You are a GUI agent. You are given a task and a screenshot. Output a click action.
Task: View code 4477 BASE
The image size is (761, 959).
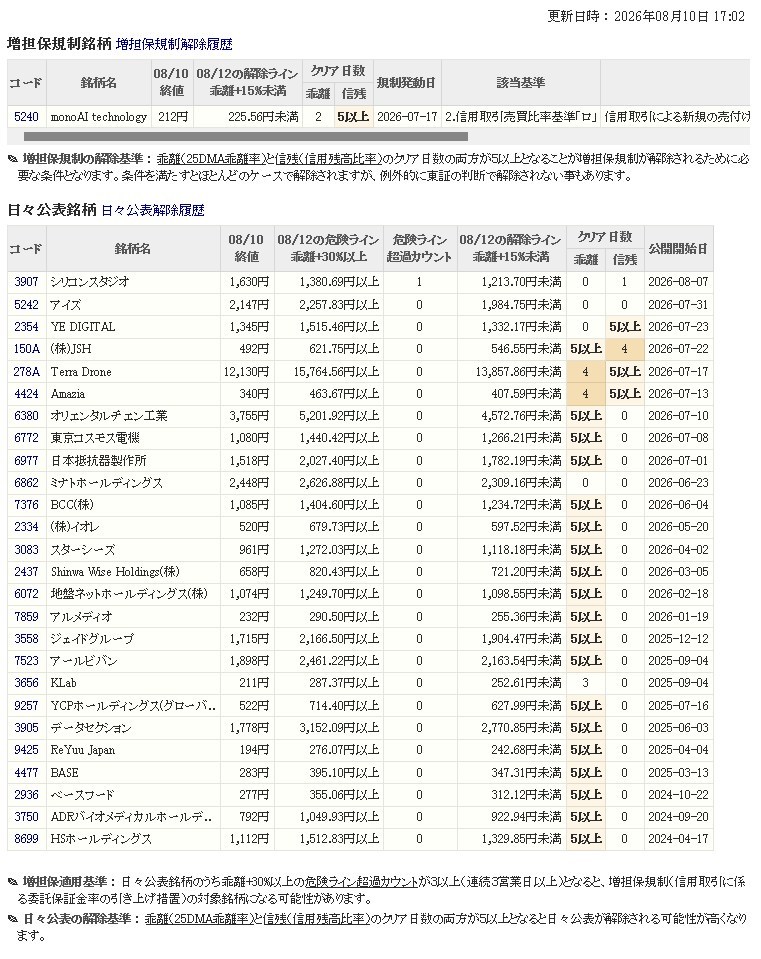pos(26,773)
